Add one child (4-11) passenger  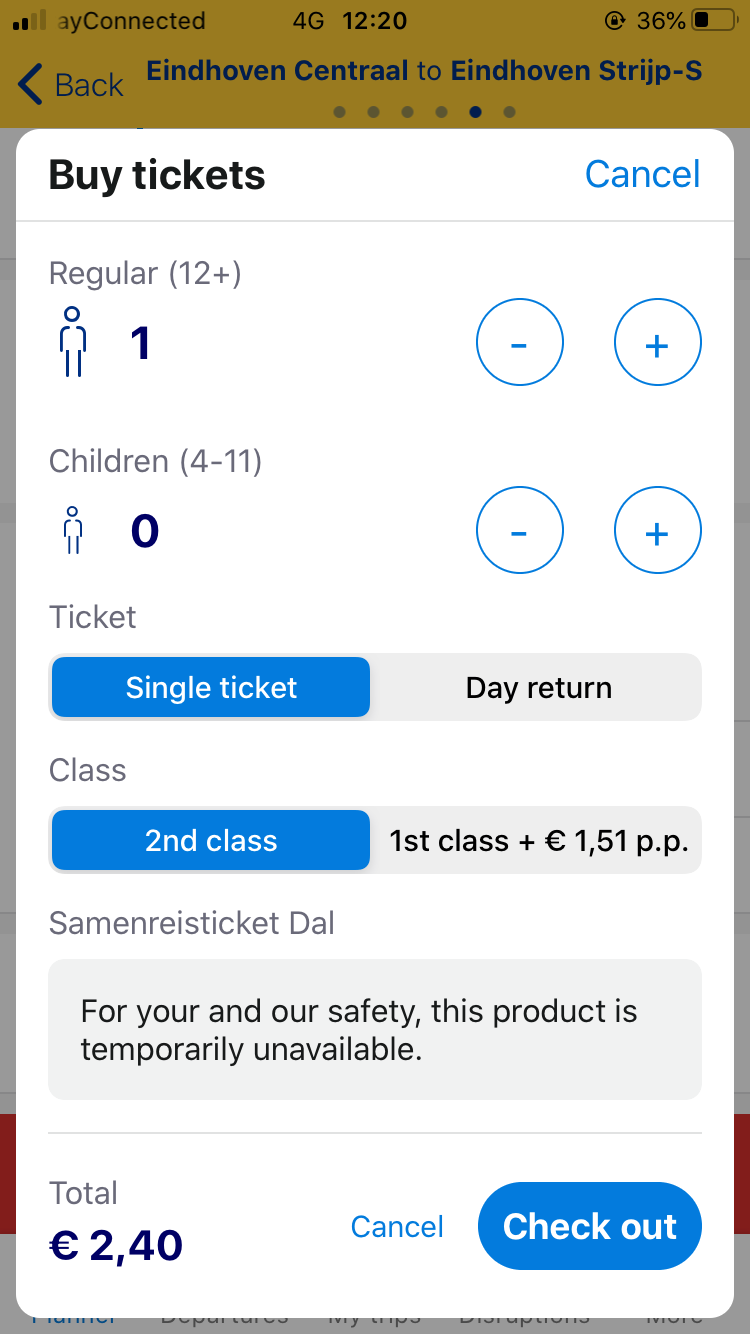(x=657, y=531)
